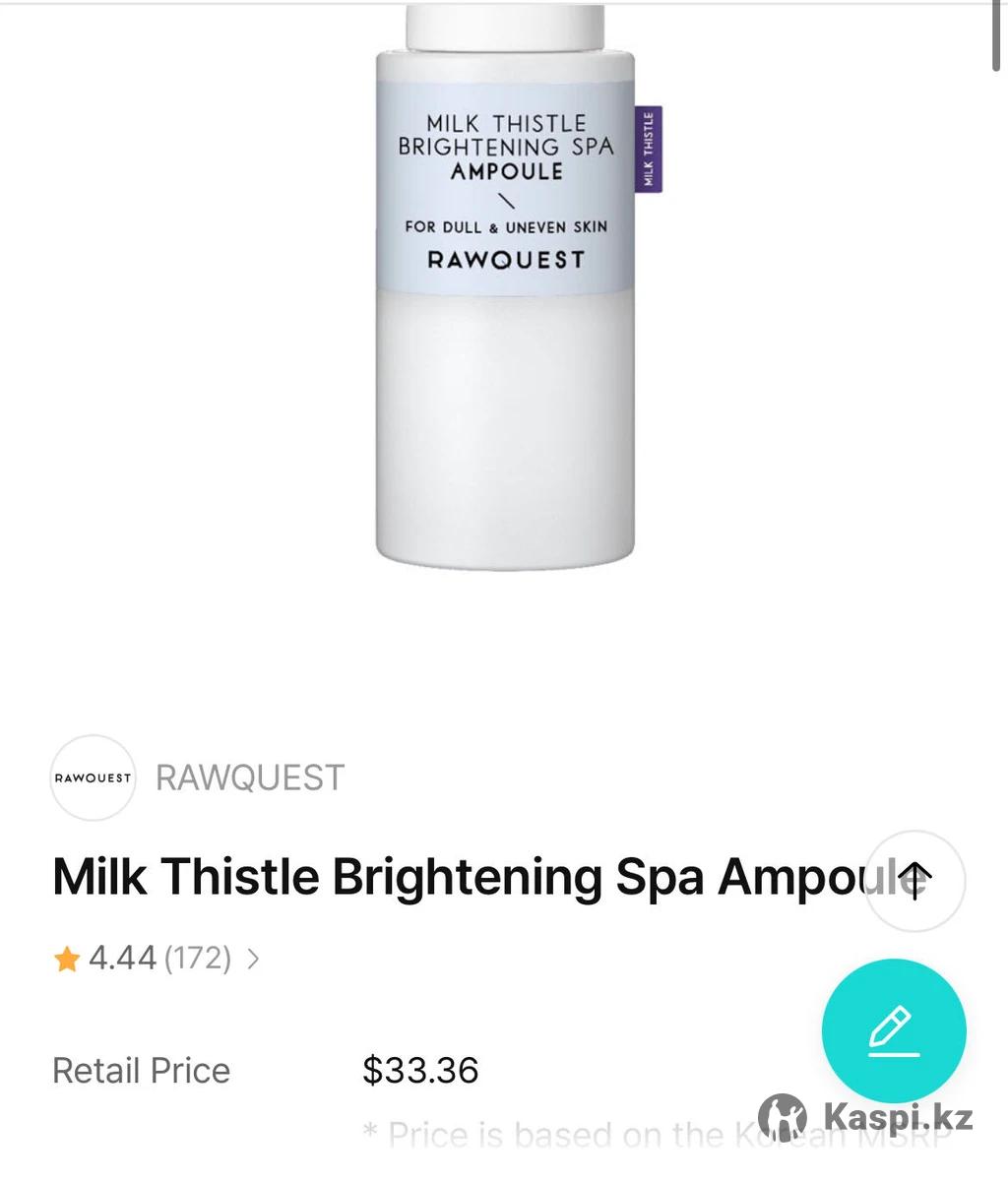Tap the scroll-to-top arrow button
Screen dimensions: 1008x1181
click(914, 880)
